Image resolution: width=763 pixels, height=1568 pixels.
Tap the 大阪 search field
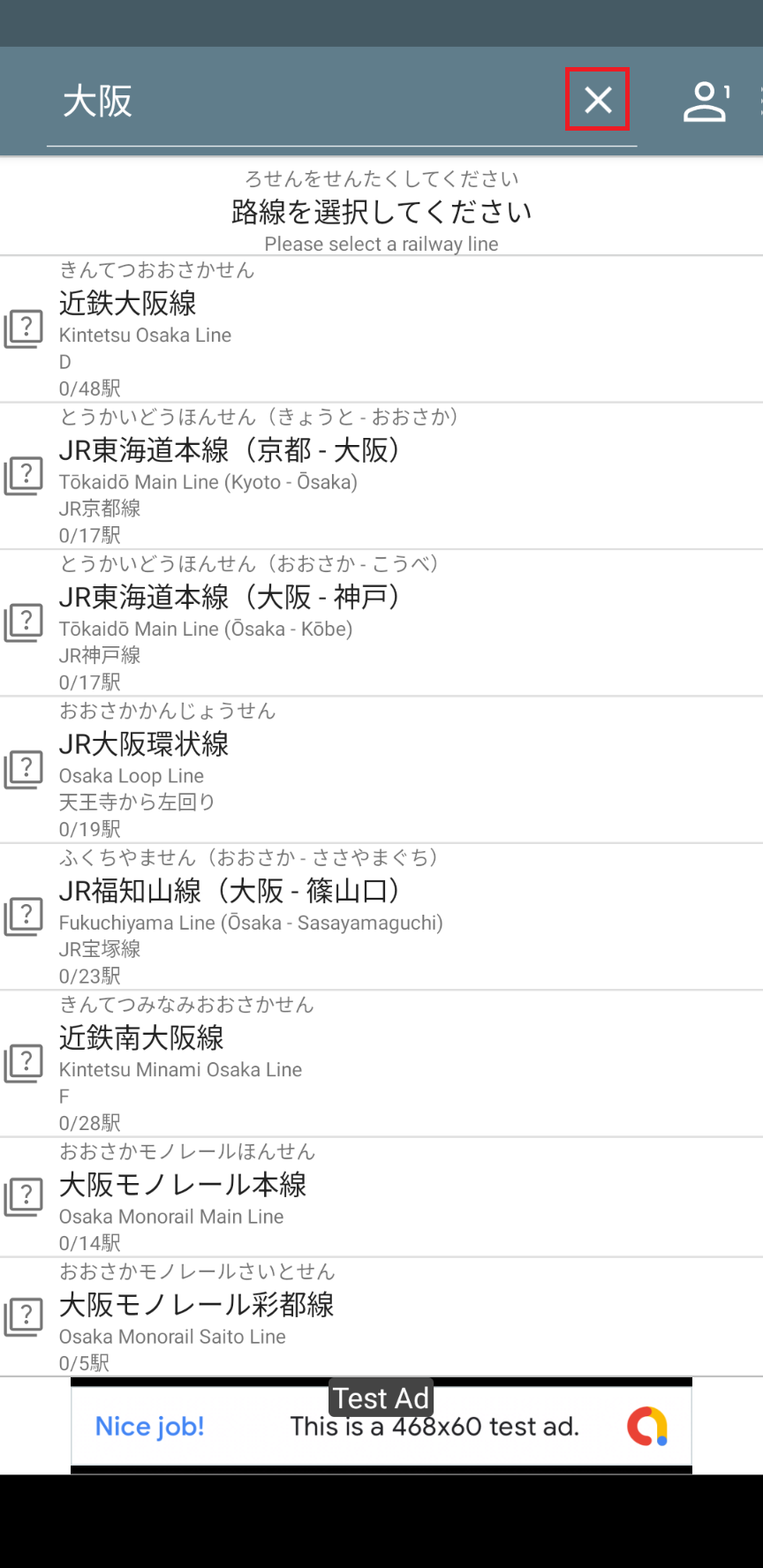click(x=305, y=102)
